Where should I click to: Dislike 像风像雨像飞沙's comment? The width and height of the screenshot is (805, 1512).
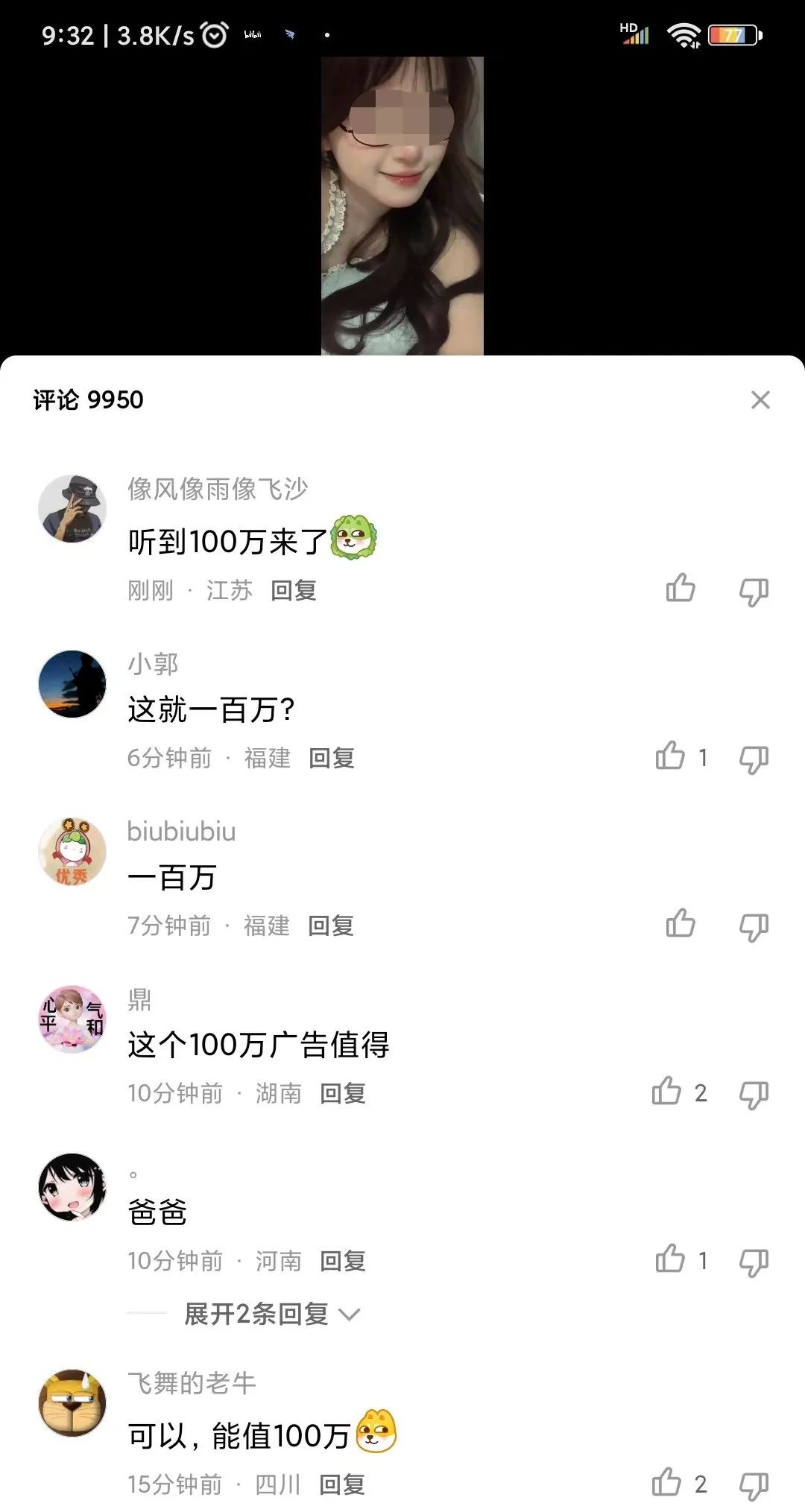click(754, 592)
